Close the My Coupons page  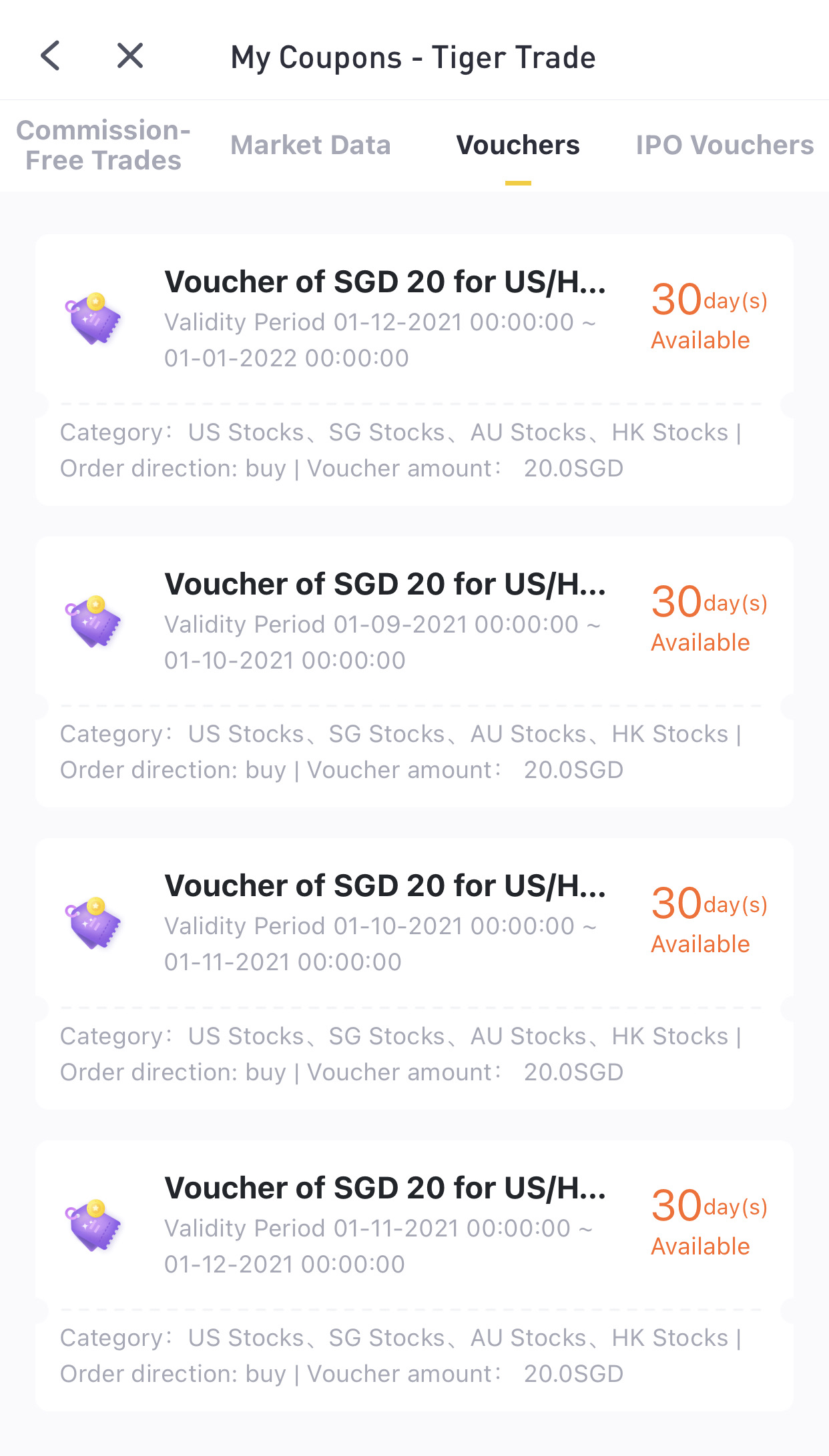[x=130, y=56]
